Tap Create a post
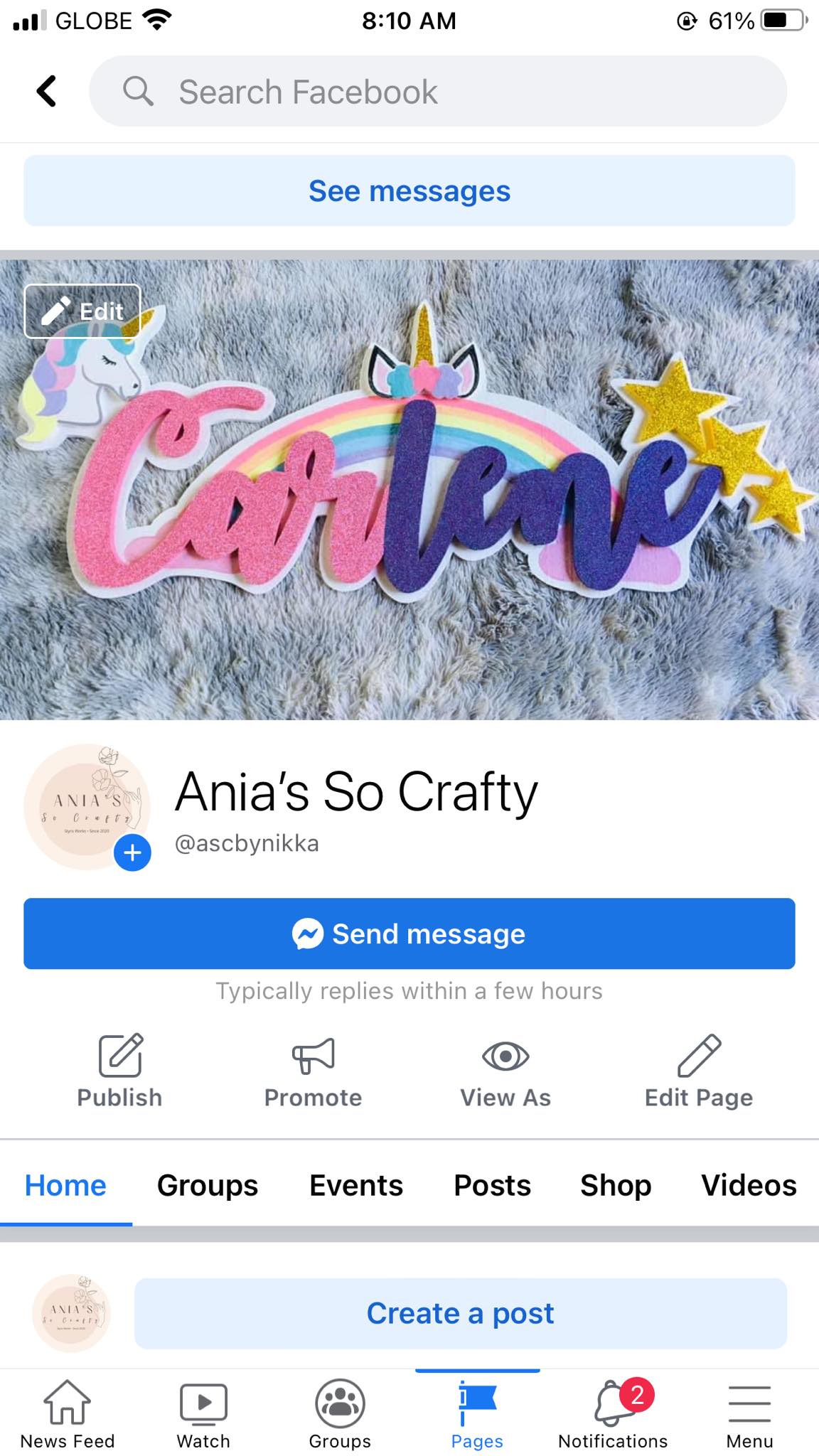This screenshot has width=819, height=1456. pyautogui.click(x=460, y=1313)
